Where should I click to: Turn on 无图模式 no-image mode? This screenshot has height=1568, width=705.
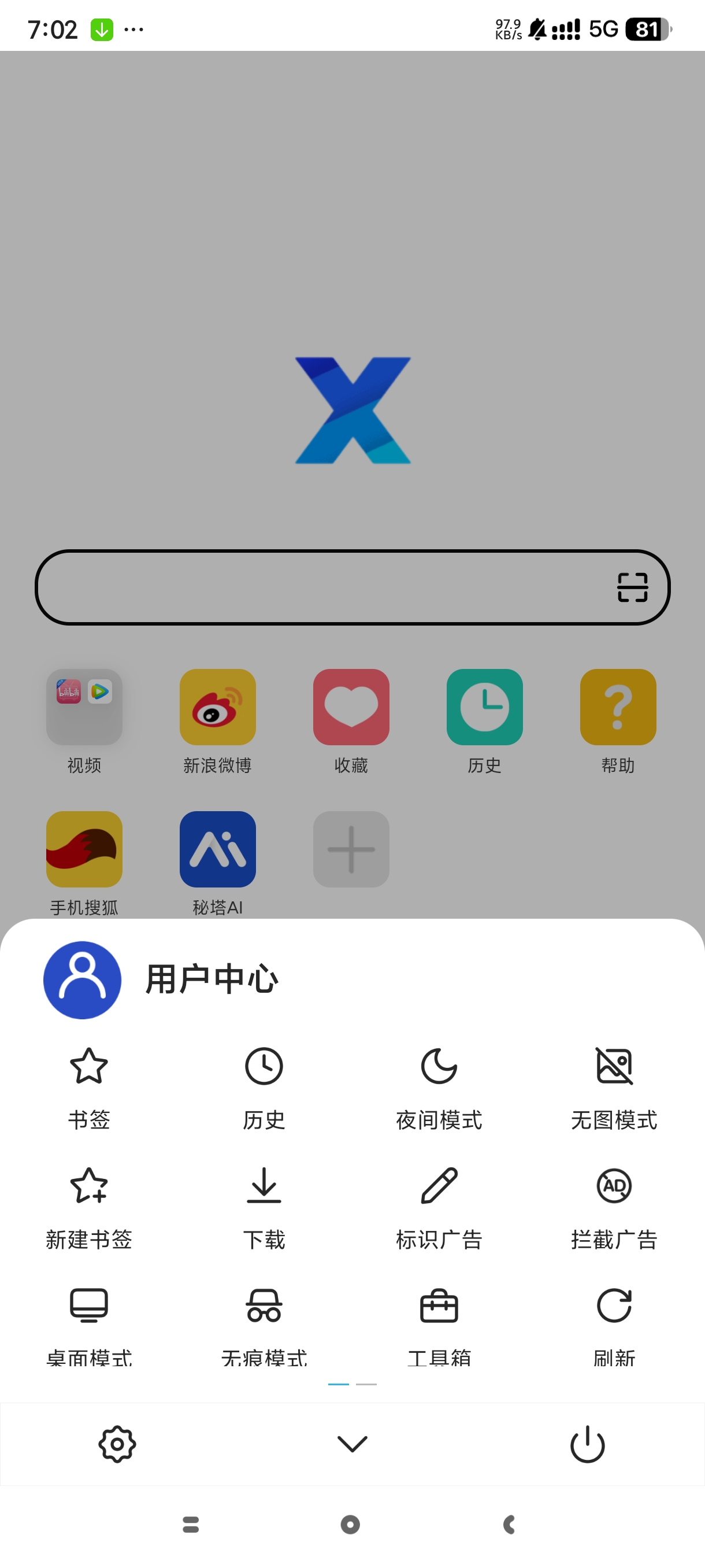(x=614, y=1086)
